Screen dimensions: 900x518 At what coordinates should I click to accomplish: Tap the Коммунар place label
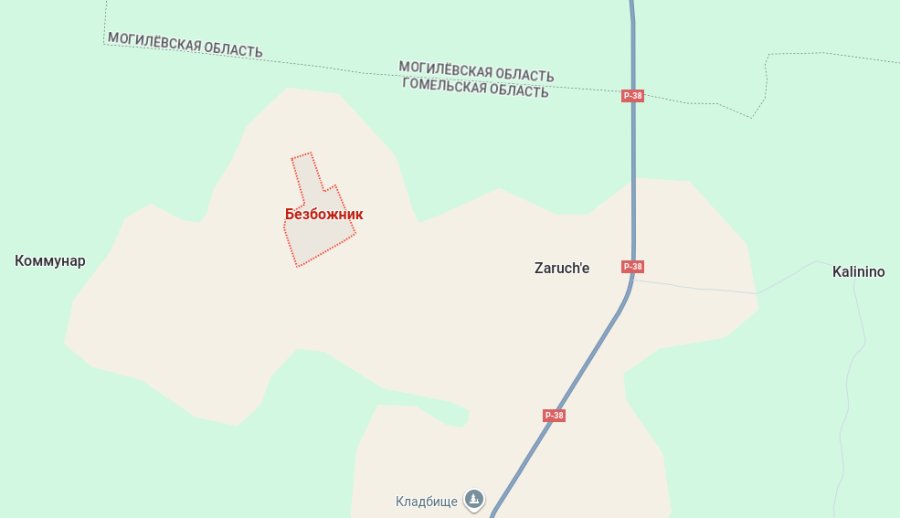(x=50, y=261)
